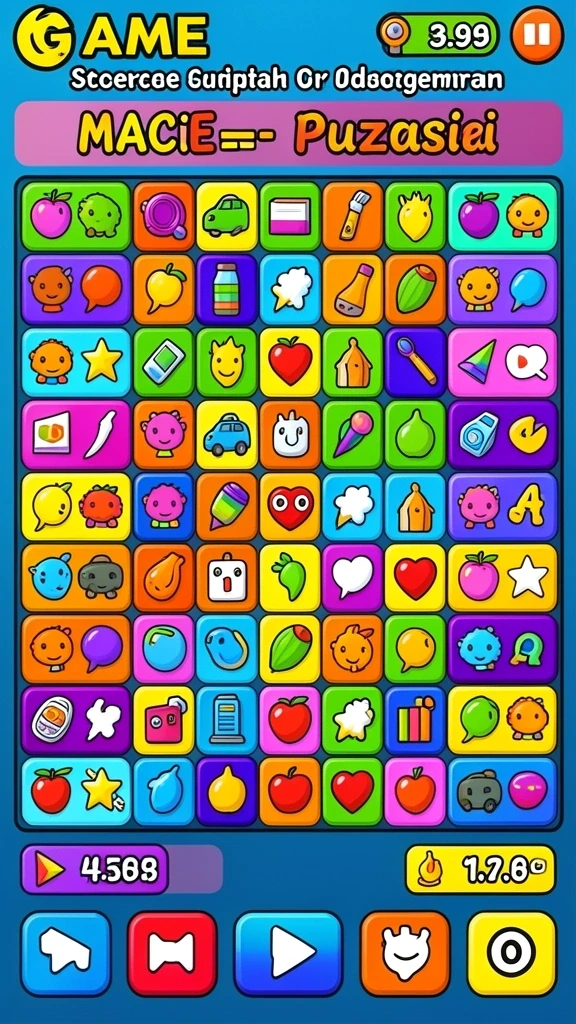Tap the blue play triangle button

(x=288, y=953)
